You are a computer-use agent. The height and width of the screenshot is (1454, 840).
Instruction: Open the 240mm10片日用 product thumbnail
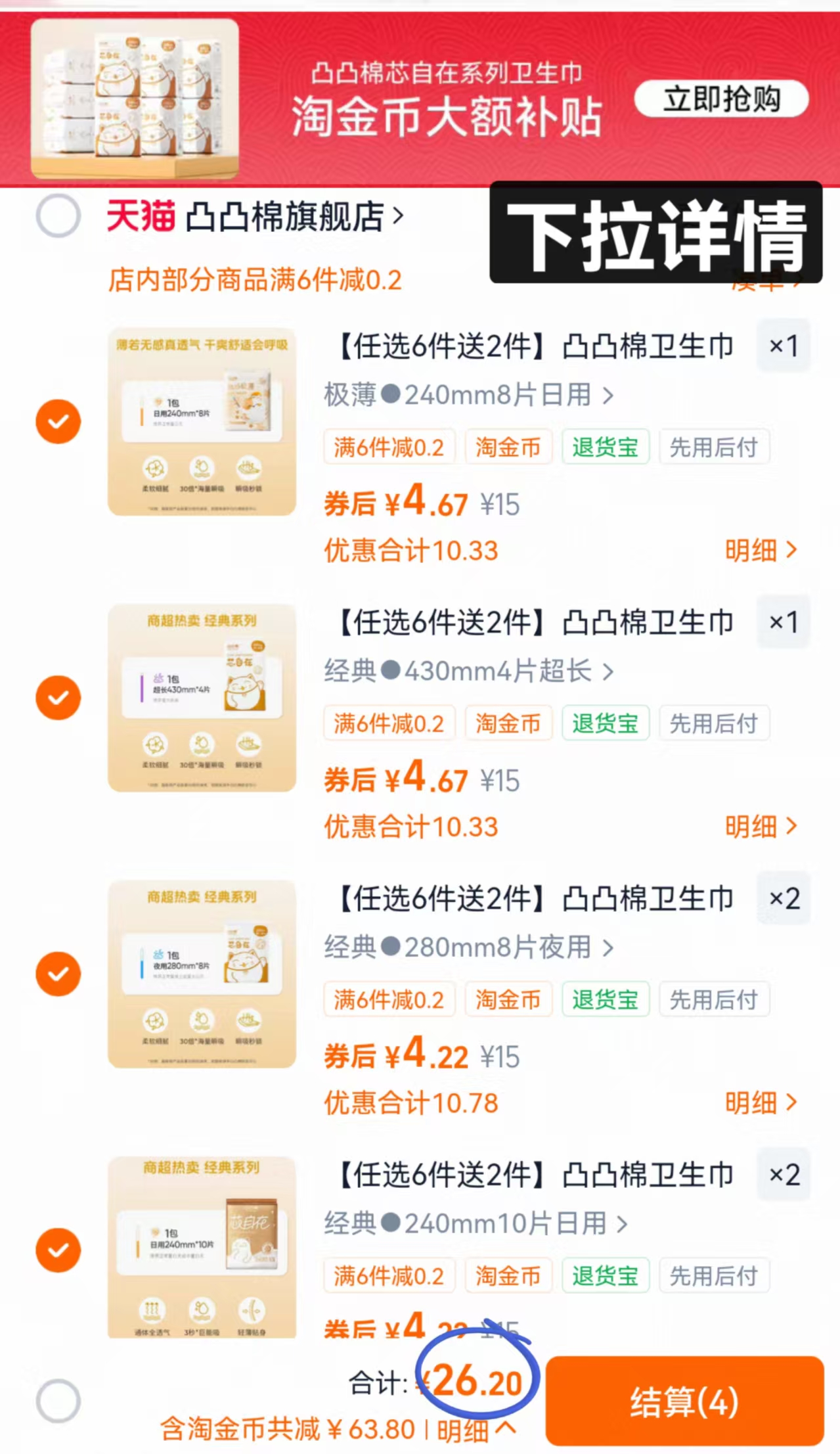(200, 1250)
